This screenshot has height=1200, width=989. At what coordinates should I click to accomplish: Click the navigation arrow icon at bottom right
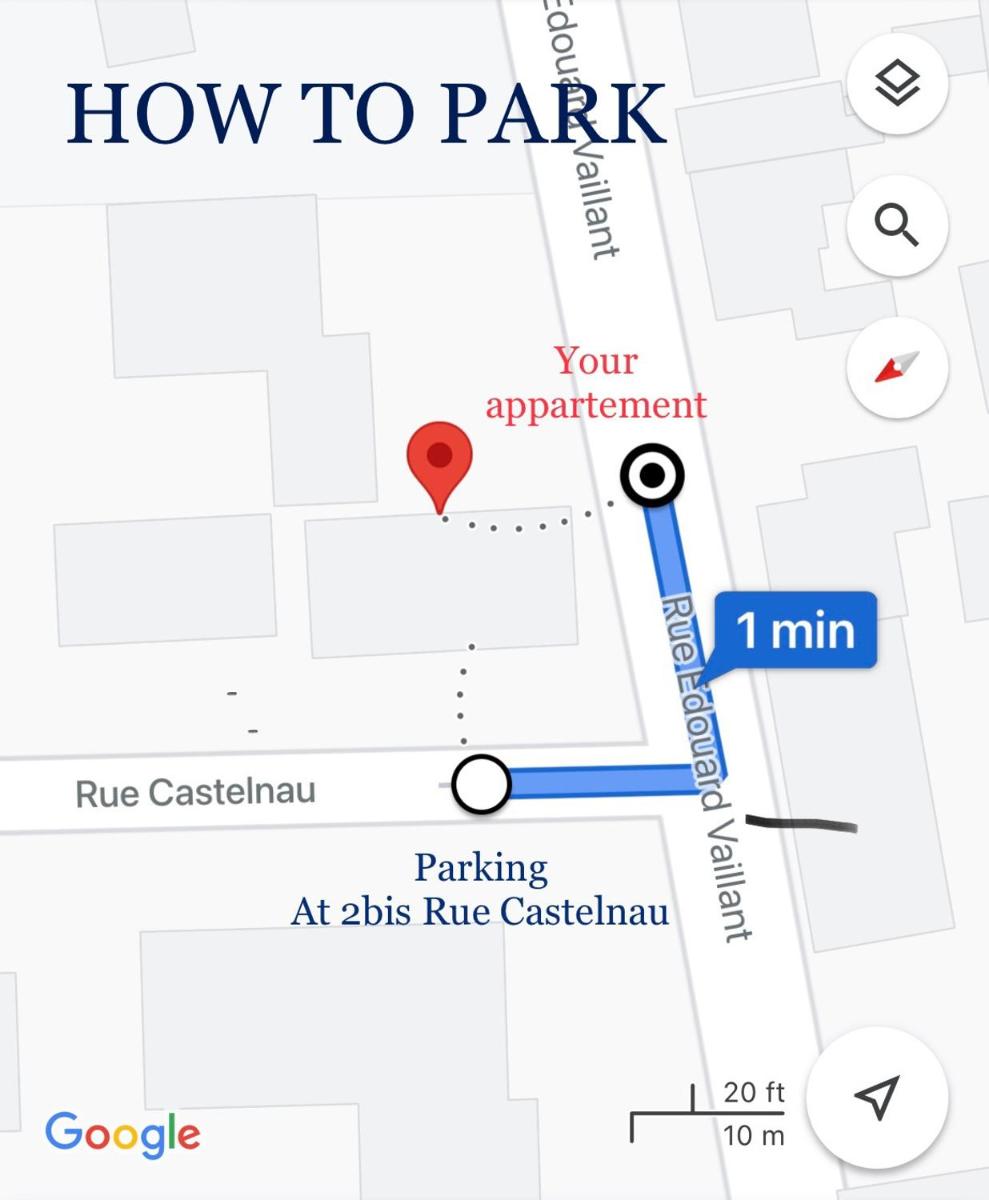(x=877, y=1097)
